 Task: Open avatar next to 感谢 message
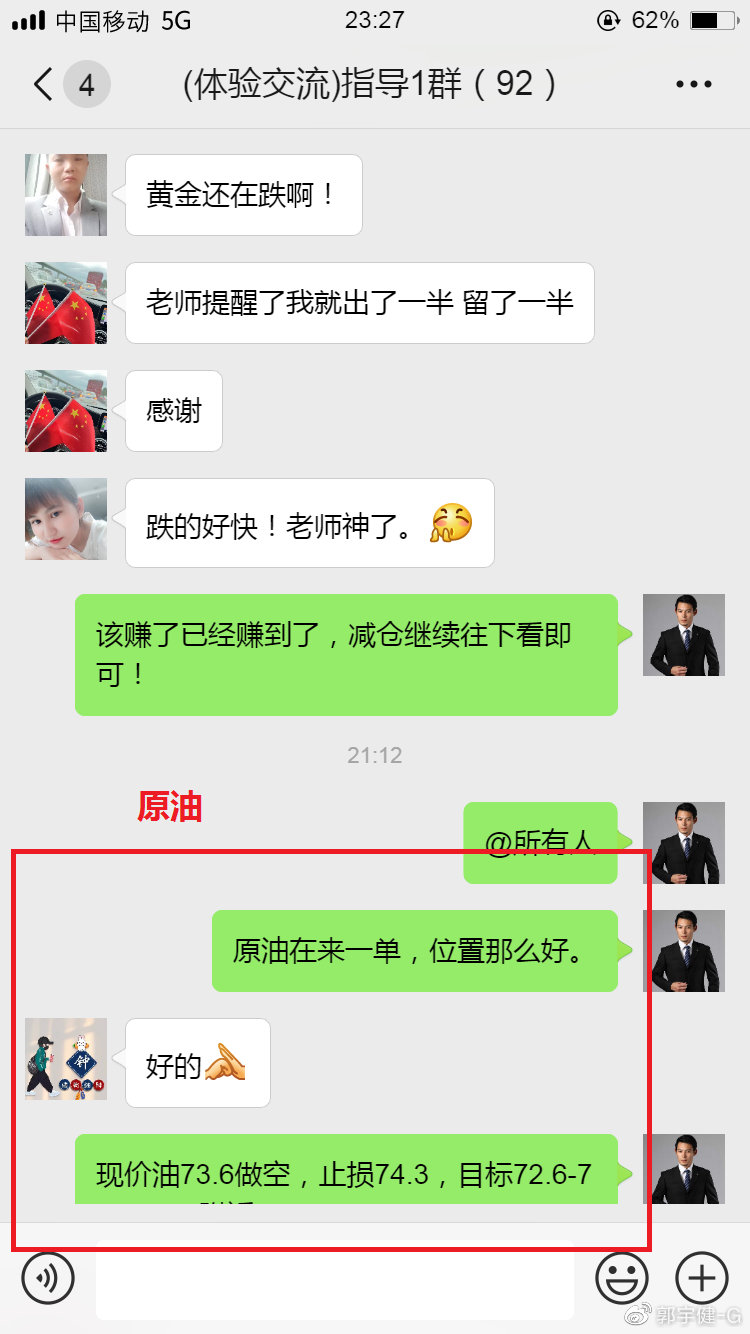[x=66, y=411]
